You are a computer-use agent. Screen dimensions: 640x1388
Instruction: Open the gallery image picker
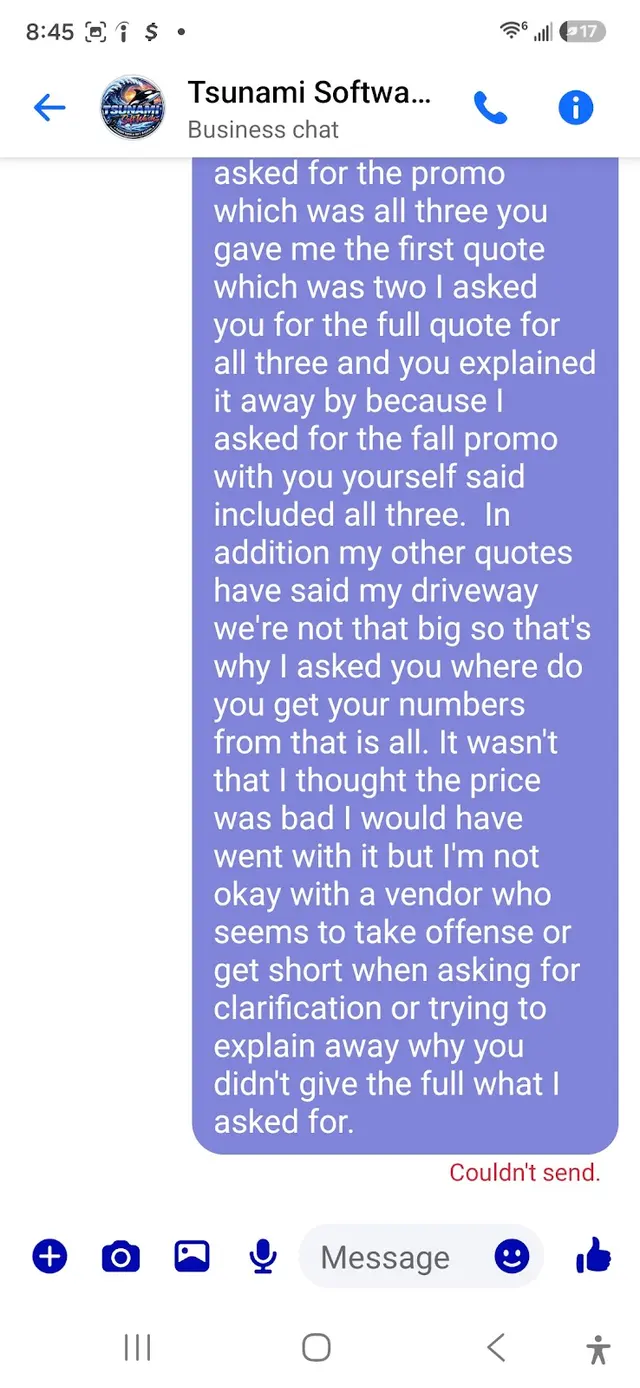coord(192,1255)
